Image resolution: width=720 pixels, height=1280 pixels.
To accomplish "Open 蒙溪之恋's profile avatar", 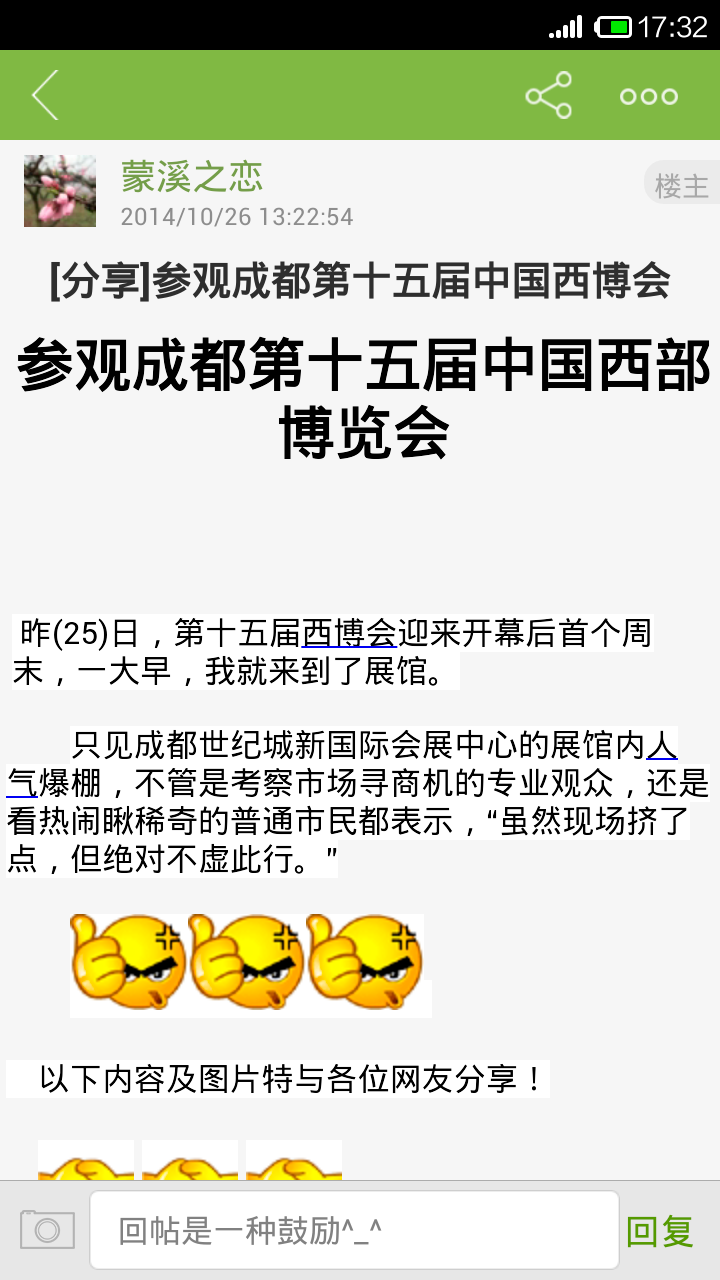I will (x=60, y=191).
